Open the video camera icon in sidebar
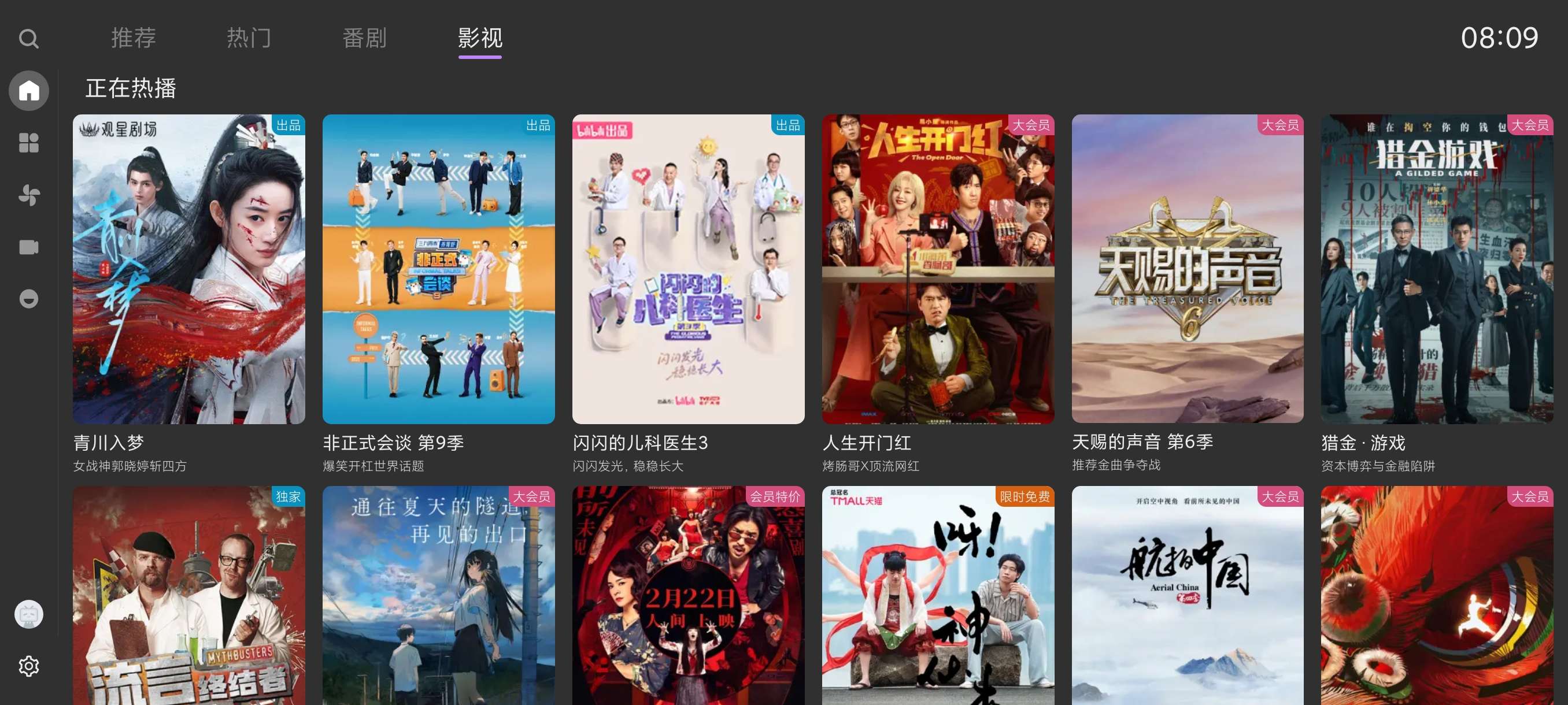The width and height of the screenshot is (1568, 705). tap(28, 247)
